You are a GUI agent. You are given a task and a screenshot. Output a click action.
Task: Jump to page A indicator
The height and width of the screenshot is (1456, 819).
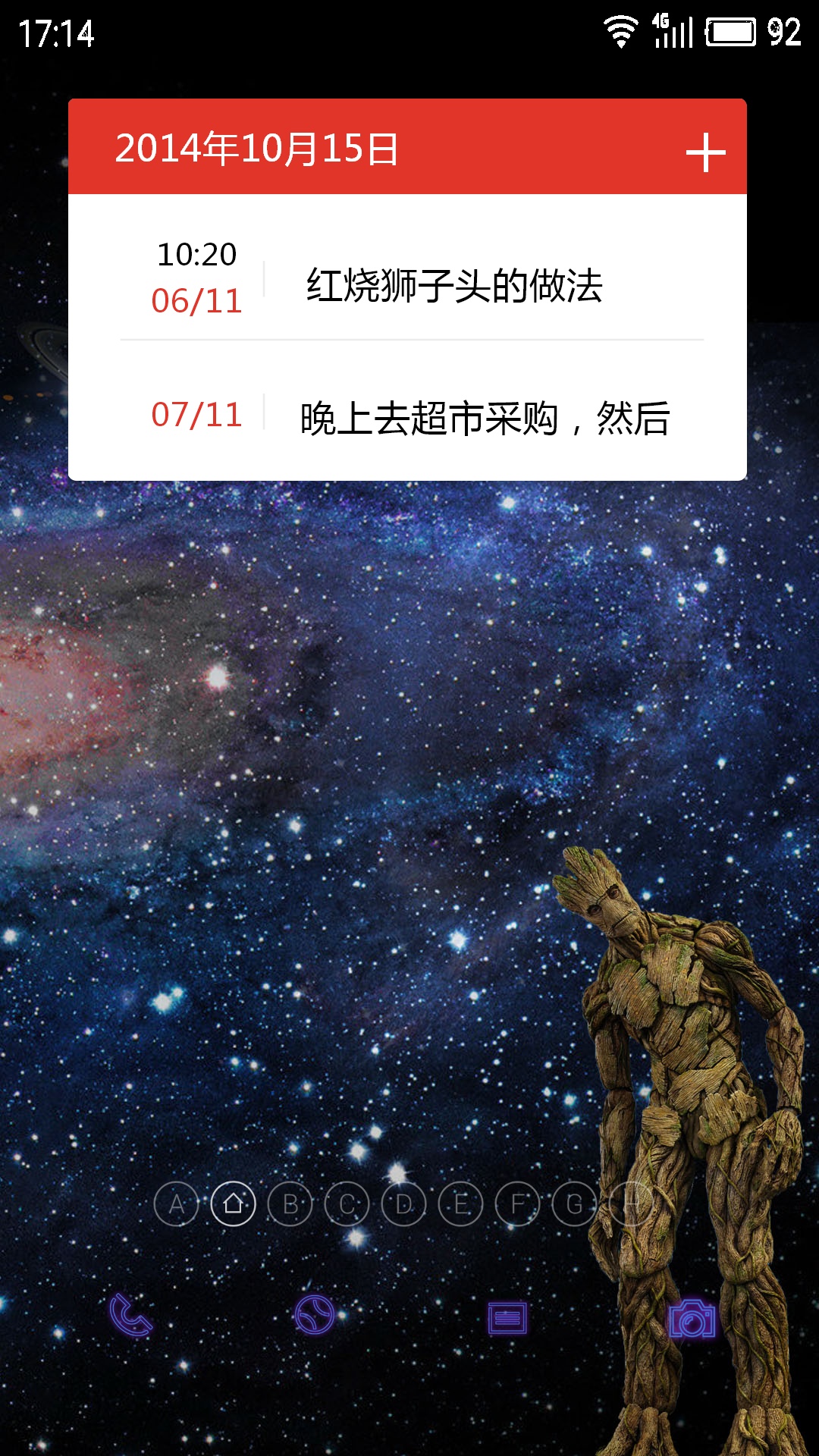(176, 1204)
